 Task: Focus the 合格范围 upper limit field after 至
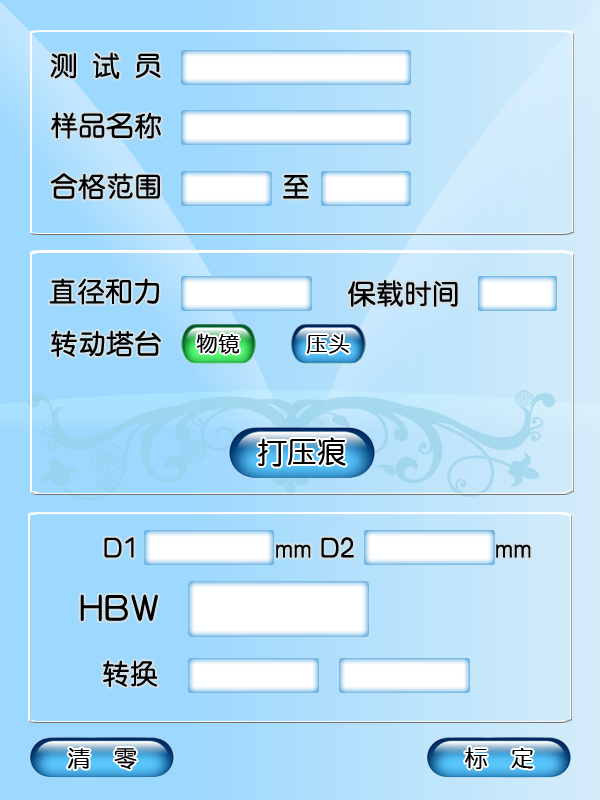[366, 187]
